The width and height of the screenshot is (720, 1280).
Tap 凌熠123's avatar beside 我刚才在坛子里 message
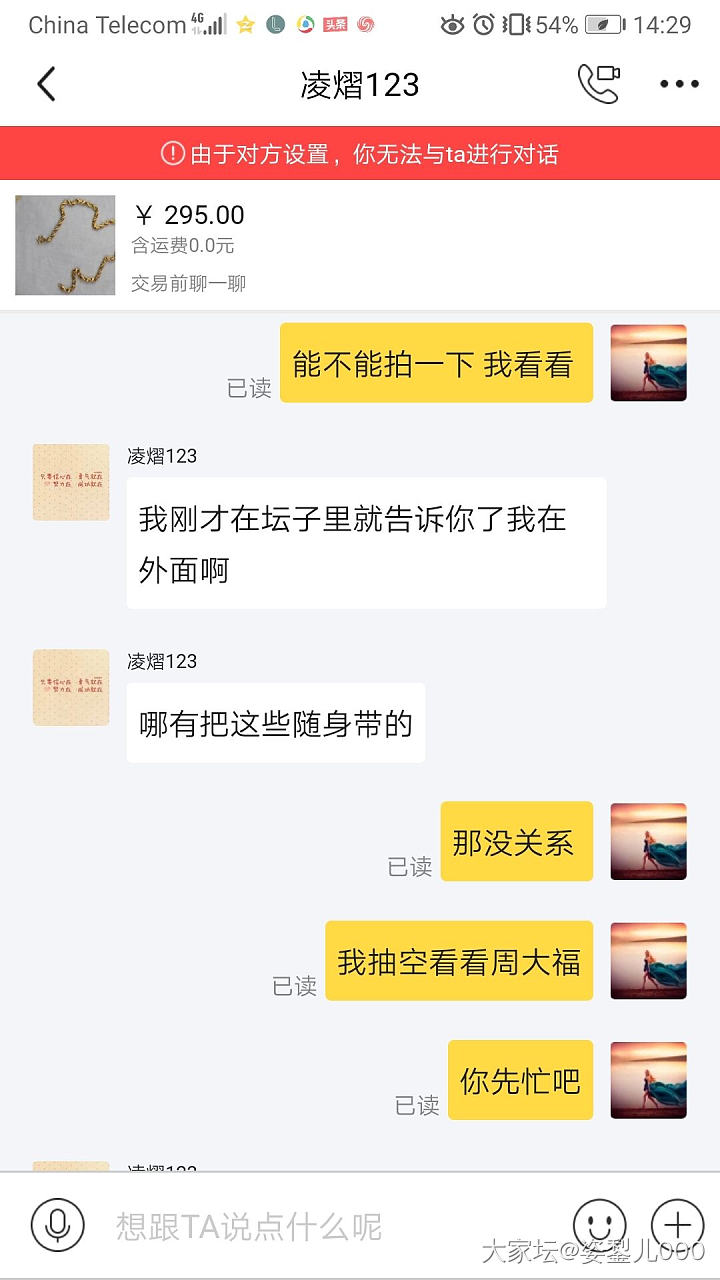[x=71, y=482]
